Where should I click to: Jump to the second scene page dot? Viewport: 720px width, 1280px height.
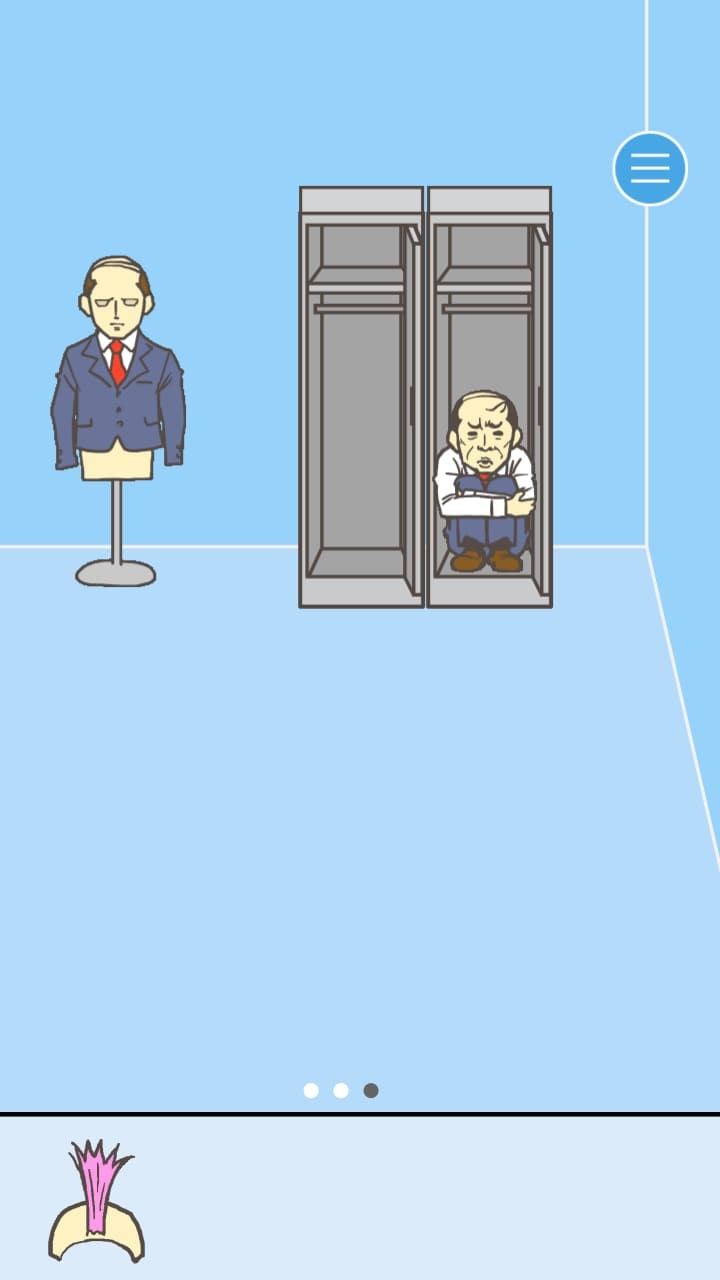coord(341,1090)
